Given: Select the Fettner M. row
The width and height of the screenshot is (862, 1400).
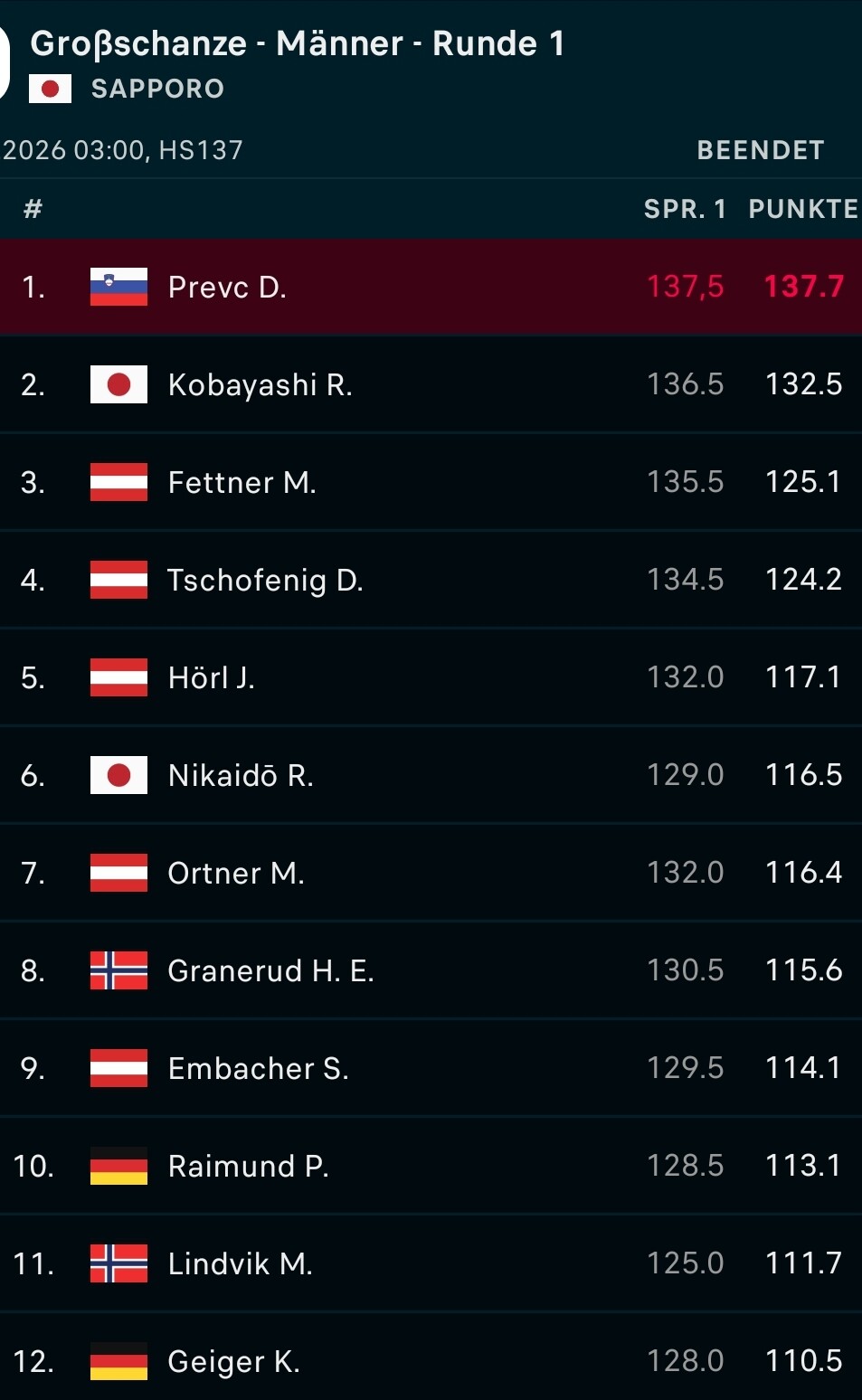Looking at the screenshot, I should pos(431,482).
